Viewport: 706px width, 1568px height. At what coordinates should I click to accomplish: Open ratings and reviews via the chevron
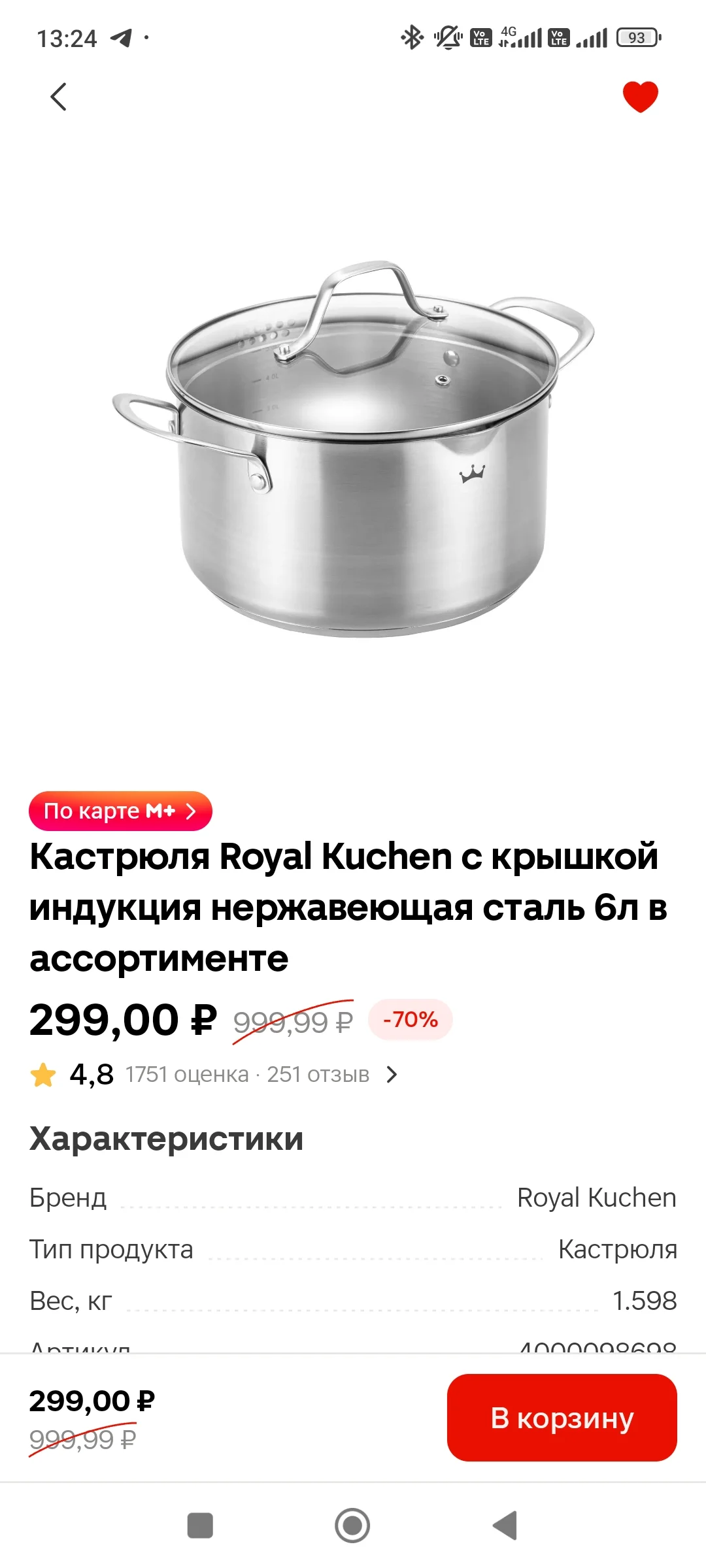(x=392, y=1075)
